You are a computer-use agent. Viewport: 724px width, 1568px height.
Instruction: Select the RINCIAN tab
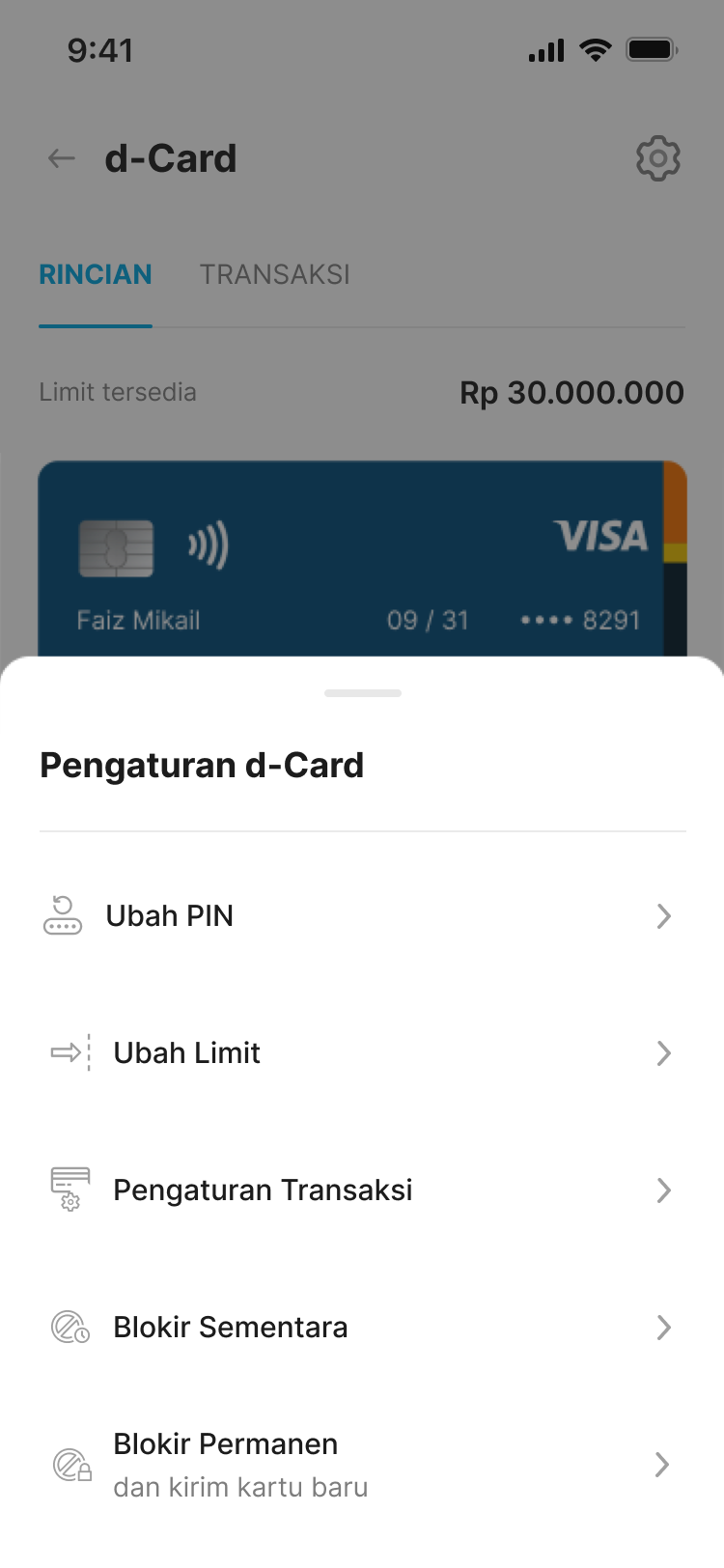pyautogui.click(x=96, y=275)
